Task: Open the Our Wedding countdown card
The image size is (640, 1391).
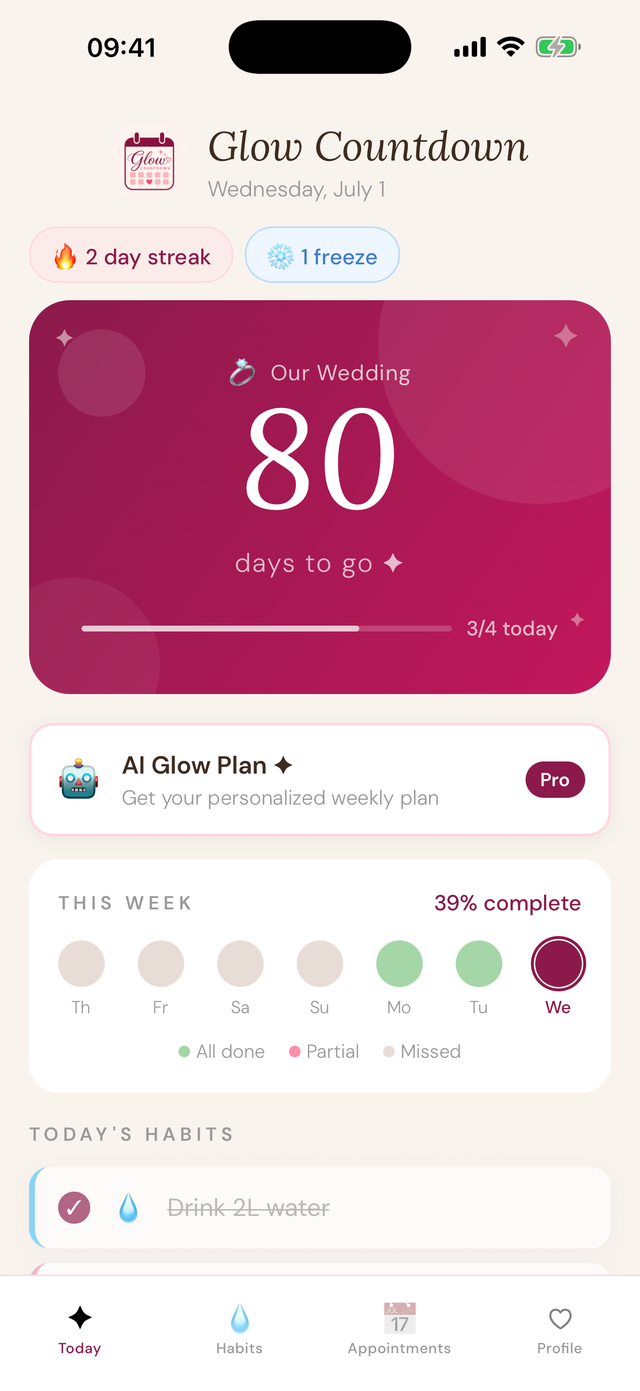Action: point(320,497)
